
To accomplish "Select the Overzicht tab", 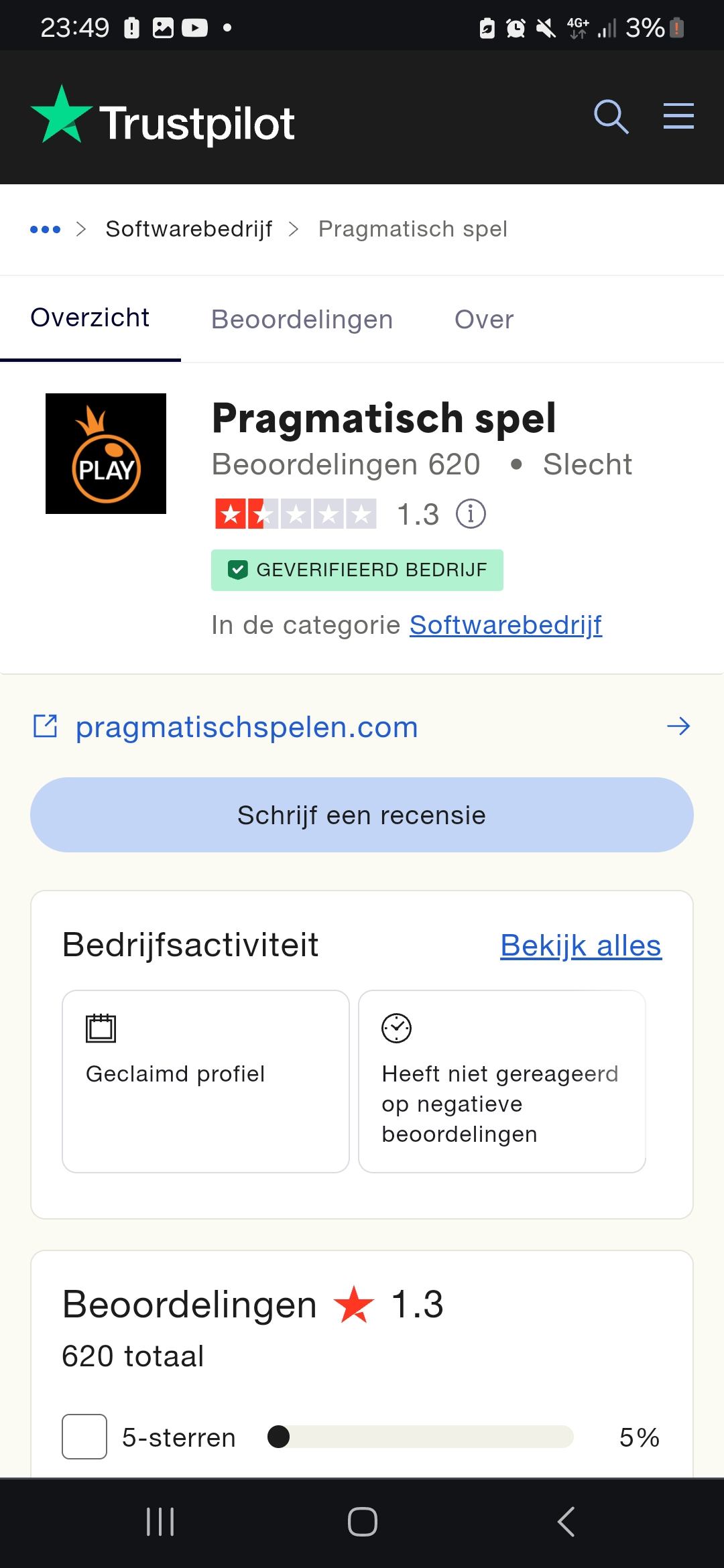I will [x=90, y=318].
